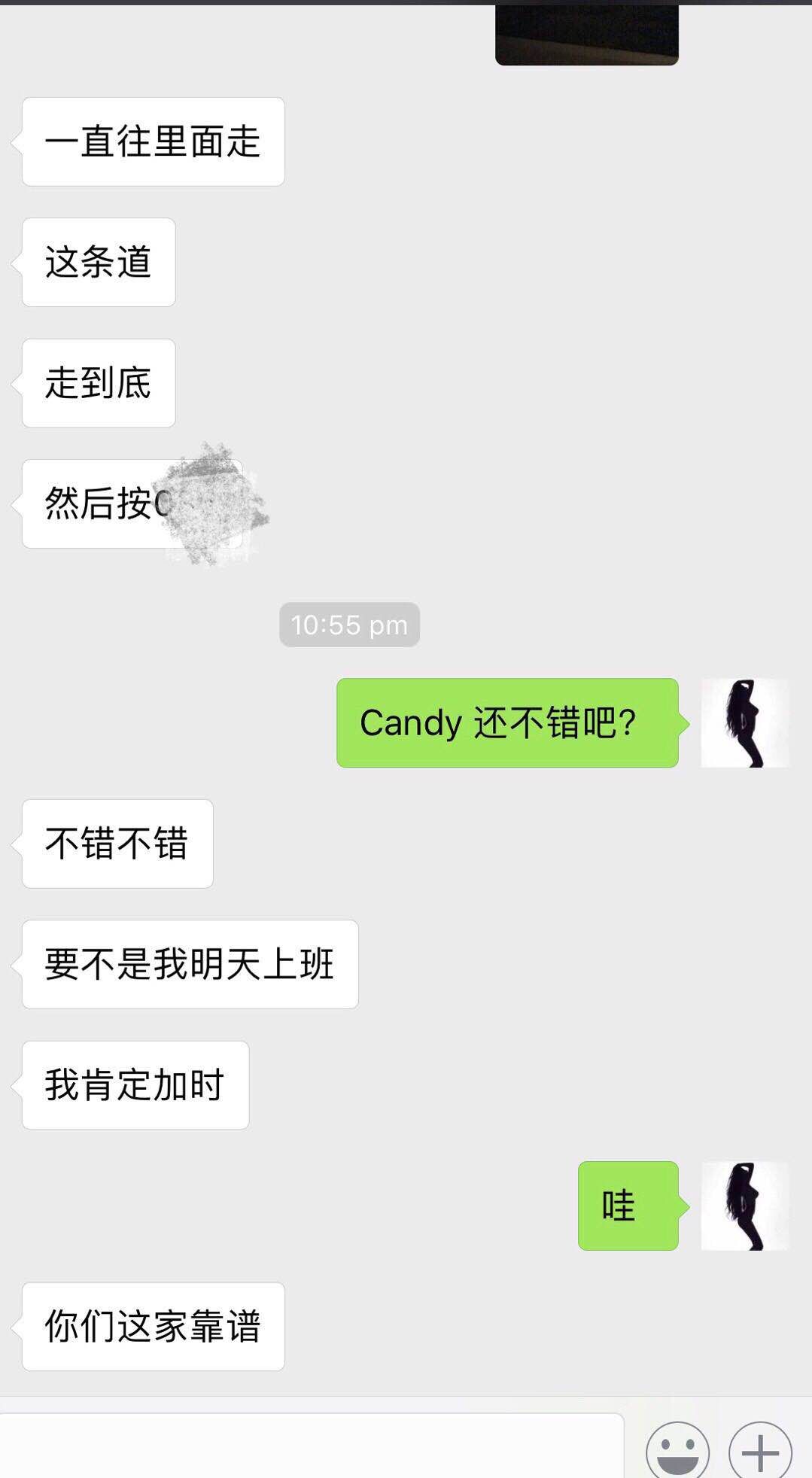Image resolution: width=812 pixels, height=1478 pixels.
Task: Open the photo message at top
Action: click(x=587, y=34)
